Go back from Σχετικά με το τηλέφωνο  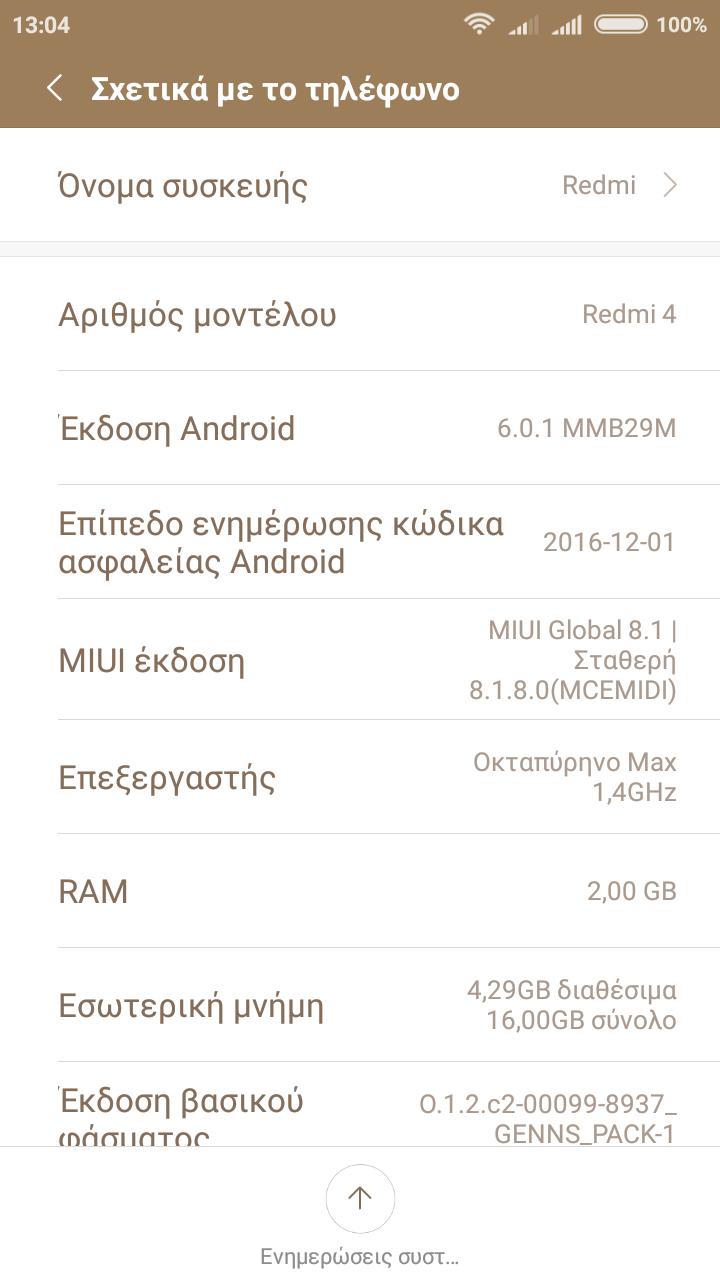tap(55, 89)
